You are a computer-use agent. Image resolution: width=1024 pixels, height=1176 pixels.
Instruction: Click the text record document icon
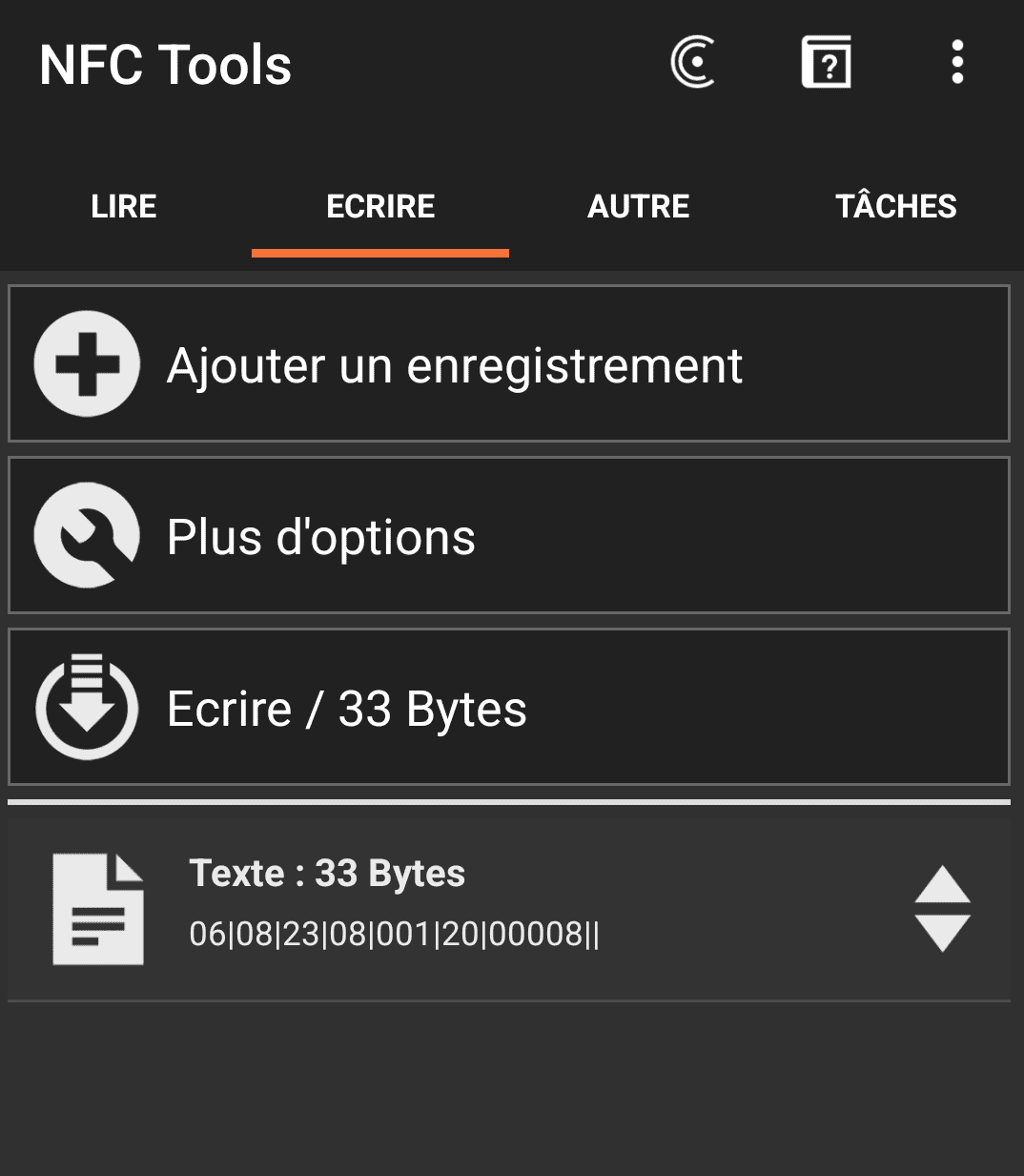tap(96, 908)
